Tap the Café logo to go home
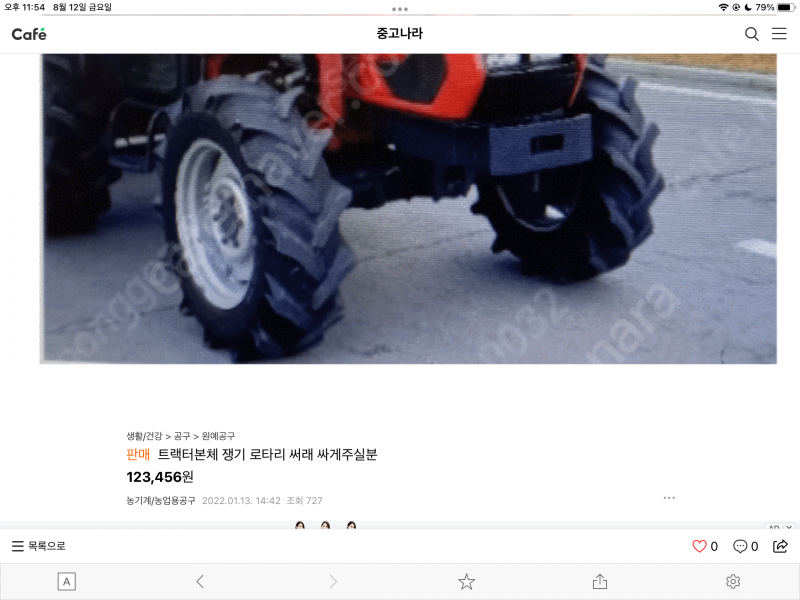 pyautogui.click(x=29, y=34)
